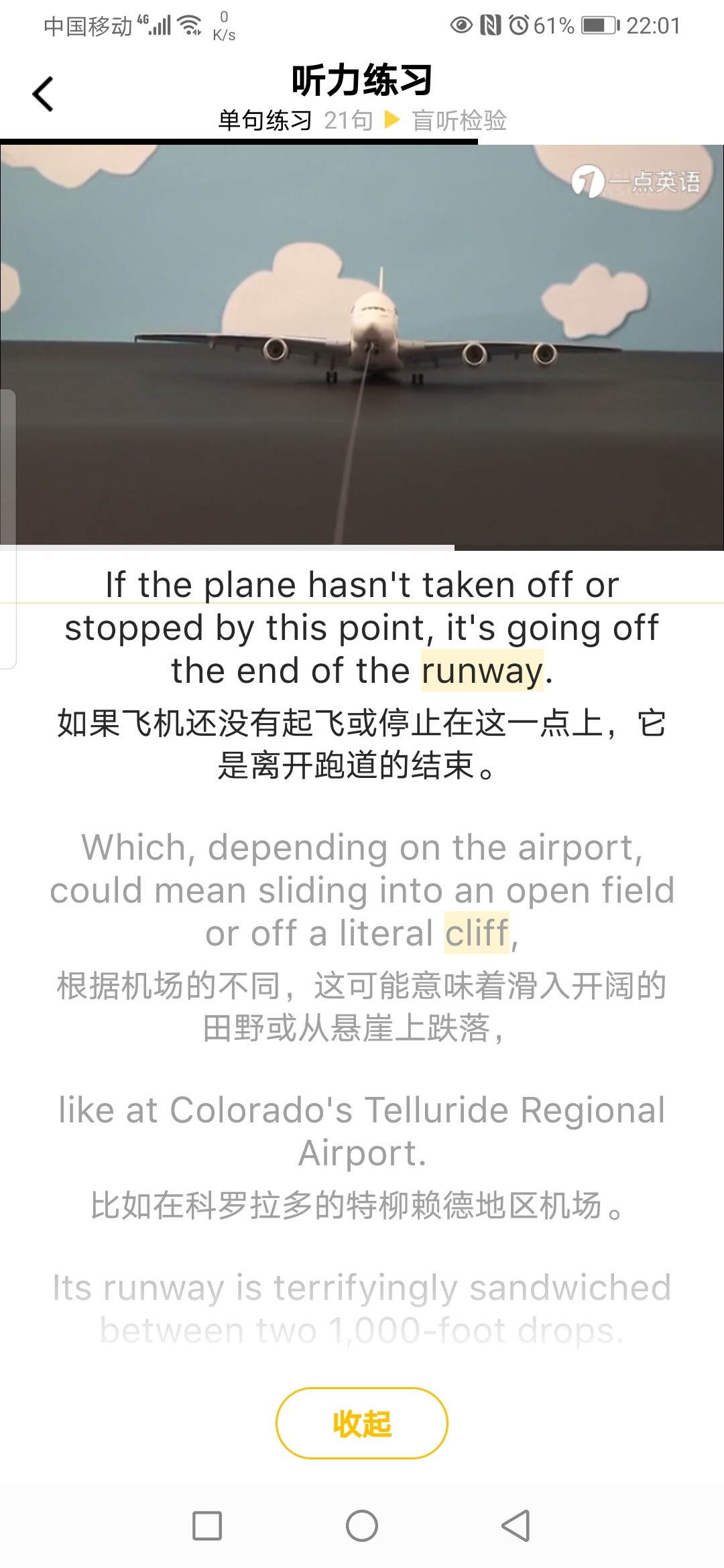724x1568 pixels.
Task: Select the sentence starting with "Which, depending on the airport"
Action: tap(362, 890)
